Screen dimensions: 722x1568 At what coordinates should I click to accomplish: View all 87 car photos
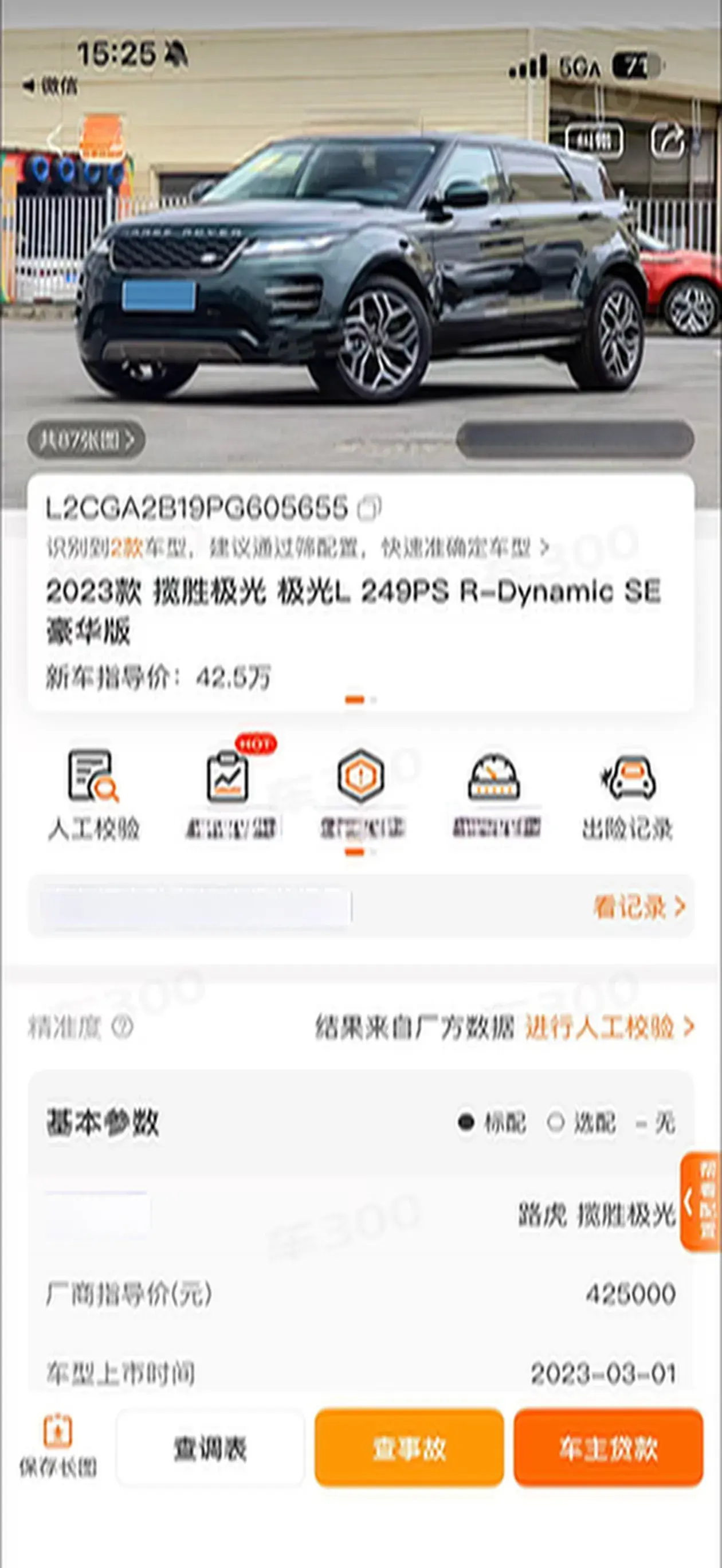click(x=86, y=440)
